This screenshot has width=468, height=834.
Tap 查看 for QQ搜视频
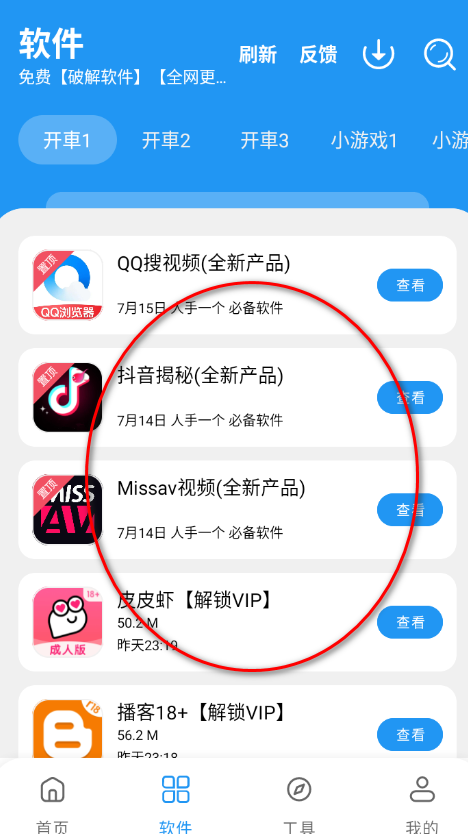tap(410, 285)
